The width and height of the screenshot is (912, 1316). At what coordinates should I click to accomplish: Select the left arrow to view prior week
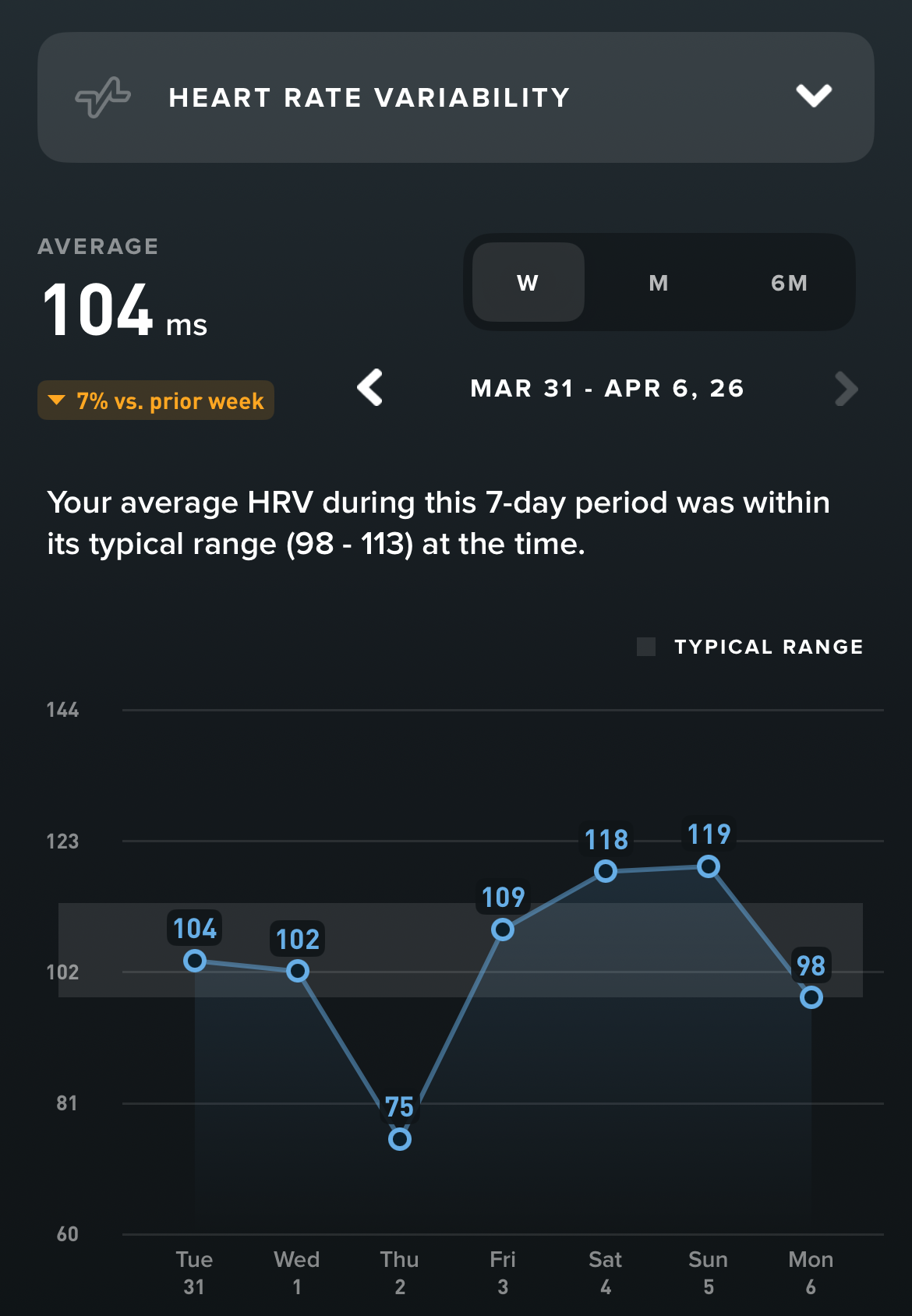tap(370, 389)
